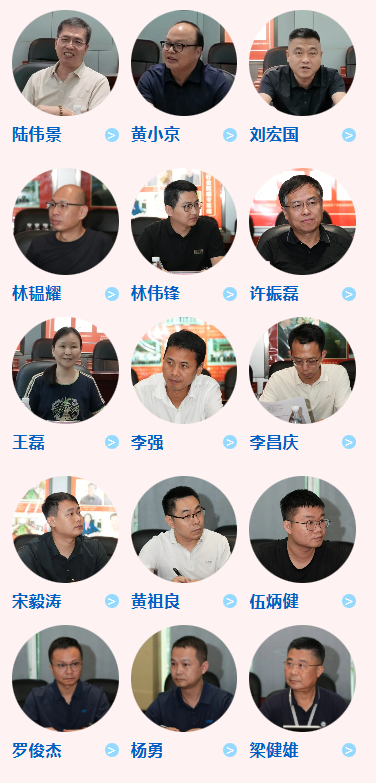View 刘宏国's profile photo

[303, 63]
